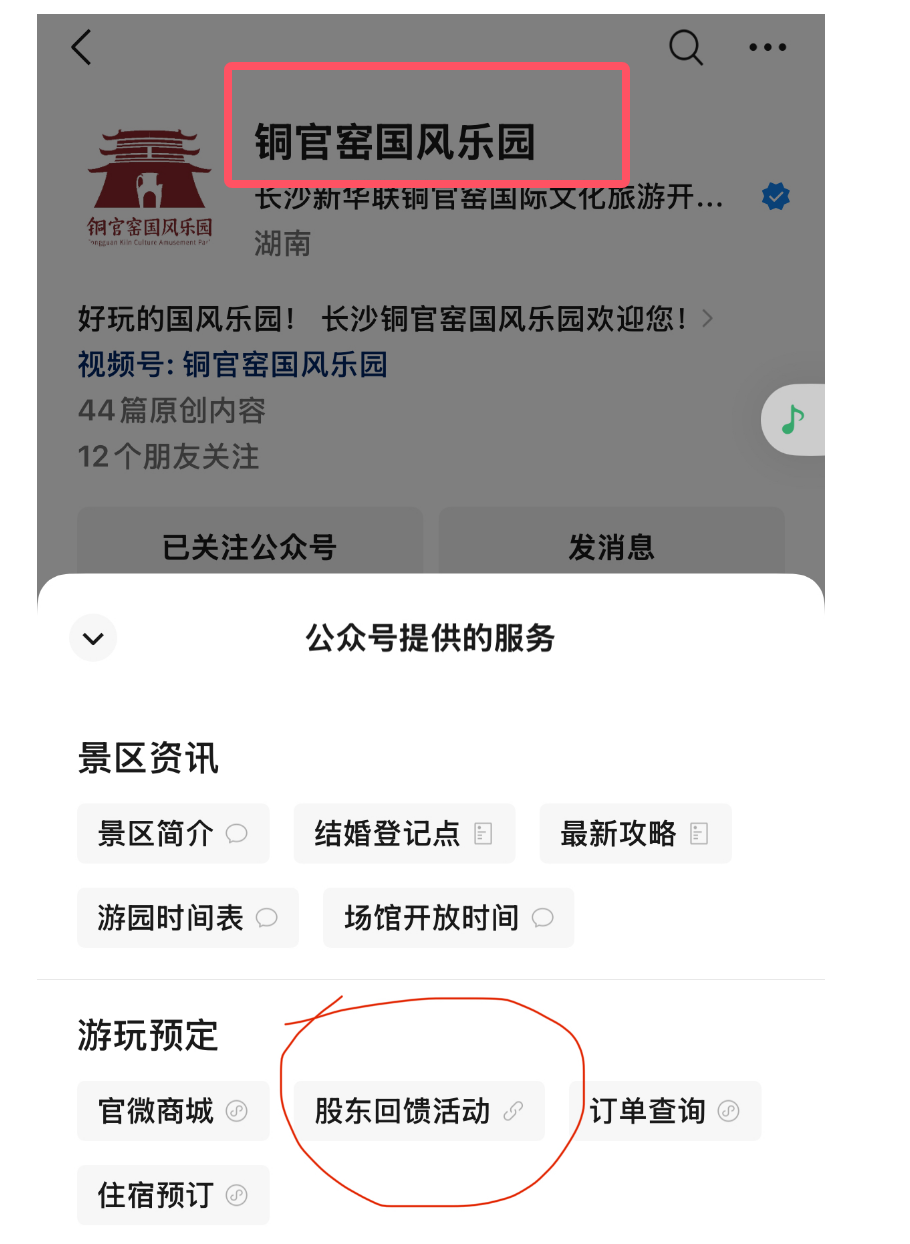The image size is (910, 1244).
Task: Open search on the account page
Action: [x=686, y=47]
